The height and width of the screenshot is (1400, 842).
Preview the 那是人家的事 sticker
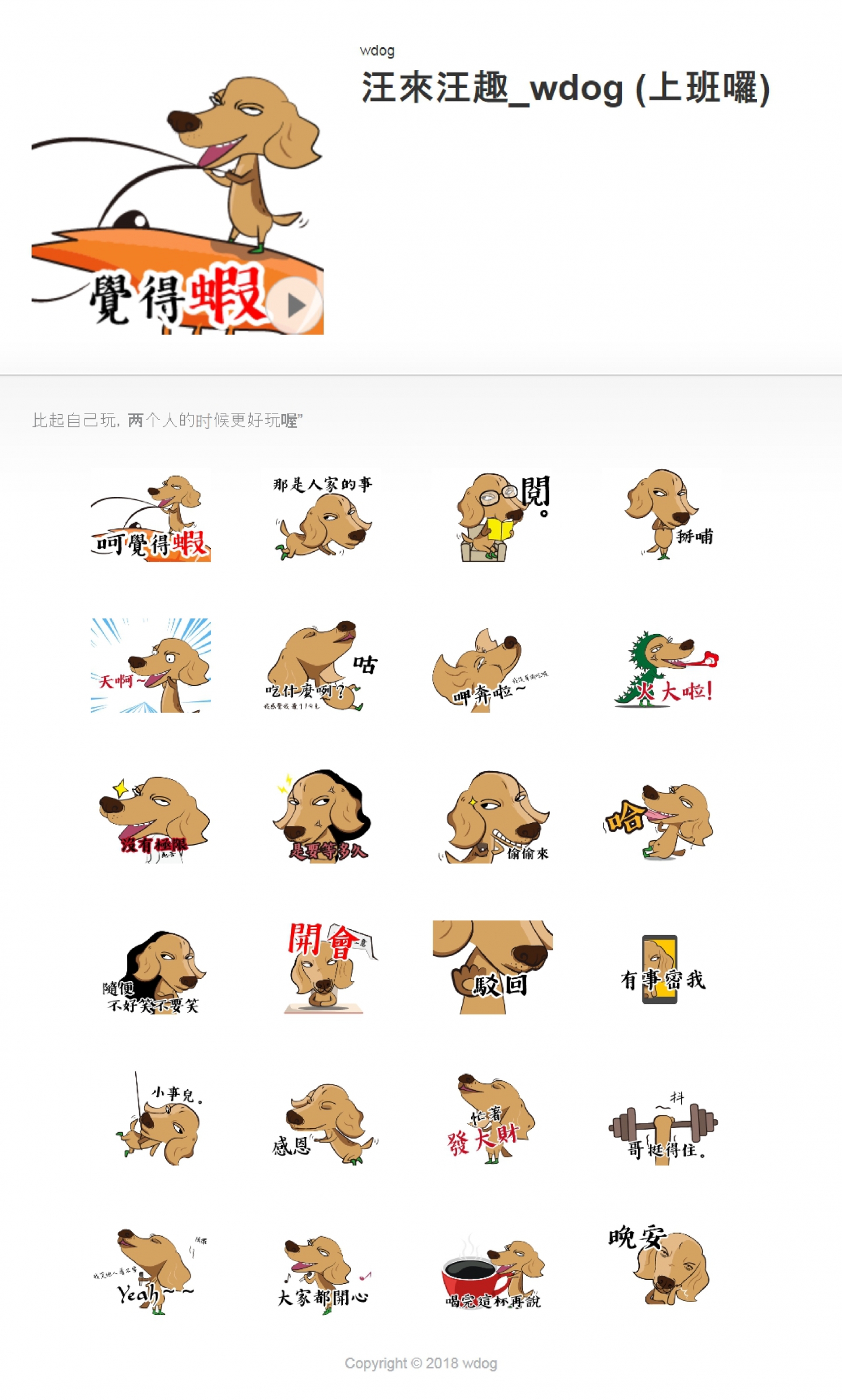coord(322,517)
